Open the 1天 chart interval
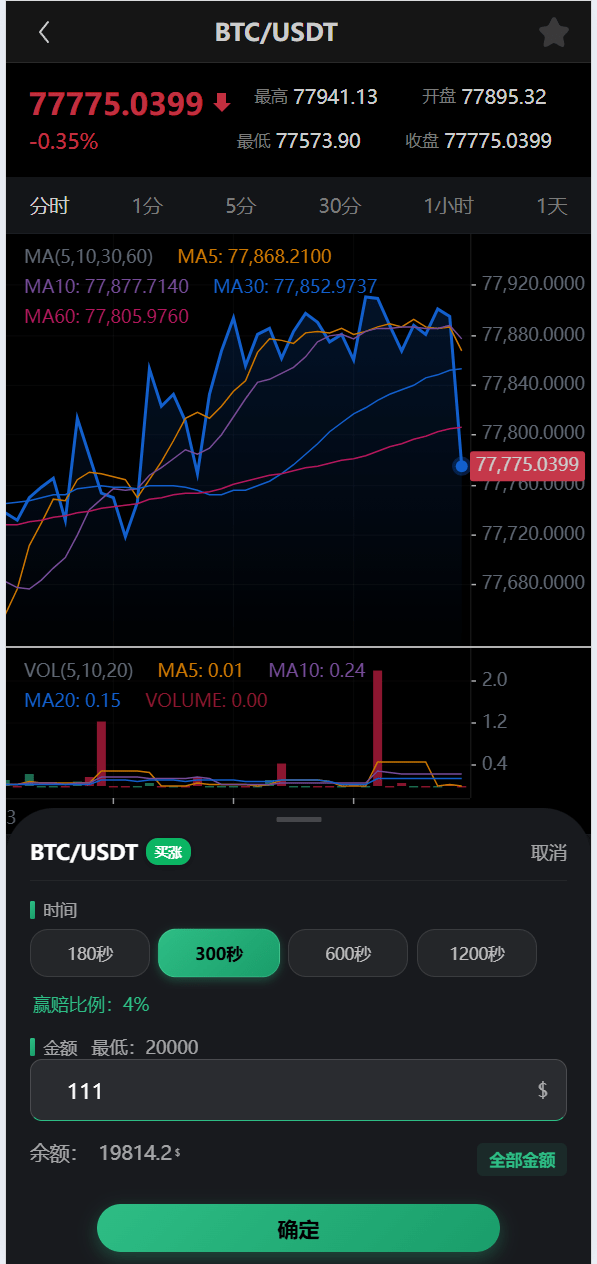Screen dimensions: 597x1264 click(552, 206)
